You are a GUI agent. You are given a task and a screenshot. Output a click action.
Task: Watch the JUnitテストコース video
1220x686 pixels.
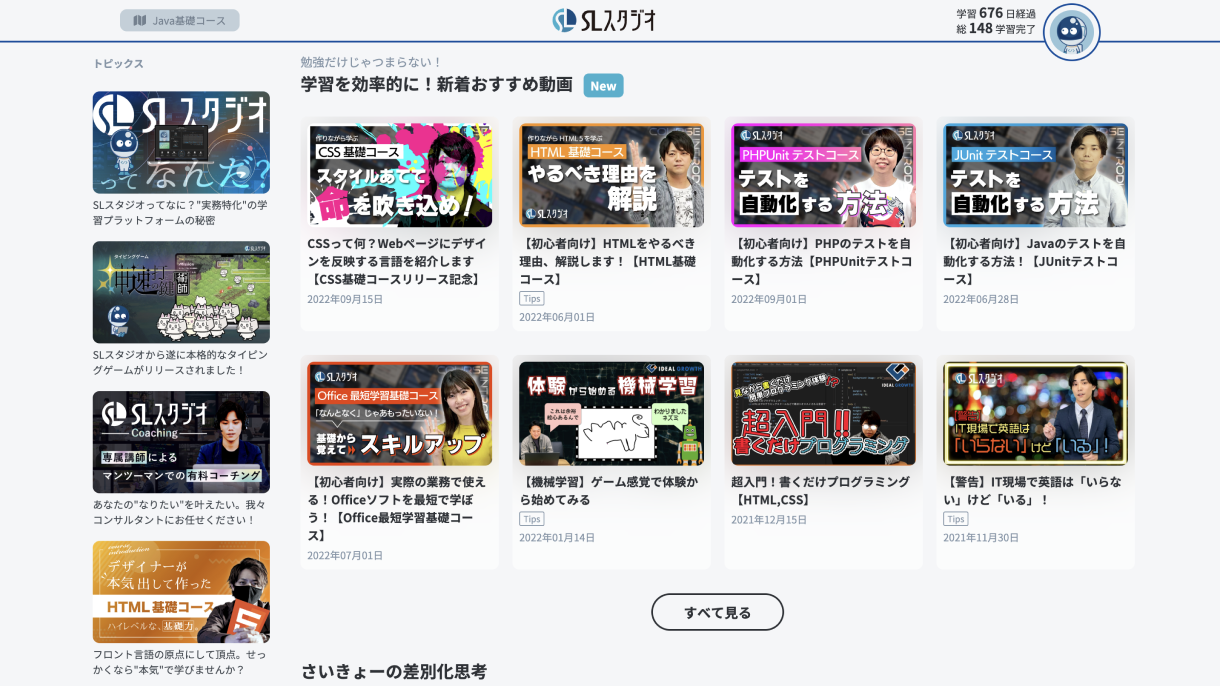coord(1035,176)
